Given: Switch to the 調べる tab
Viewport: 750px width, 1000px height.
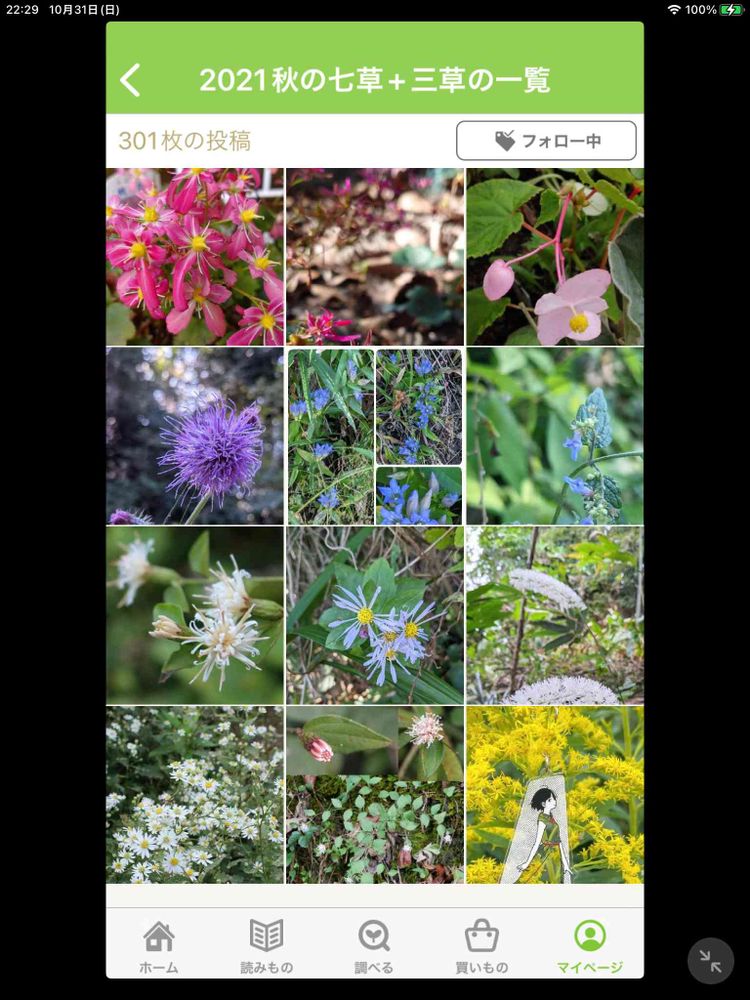Looking at the screenshot, I should (374, 946).
